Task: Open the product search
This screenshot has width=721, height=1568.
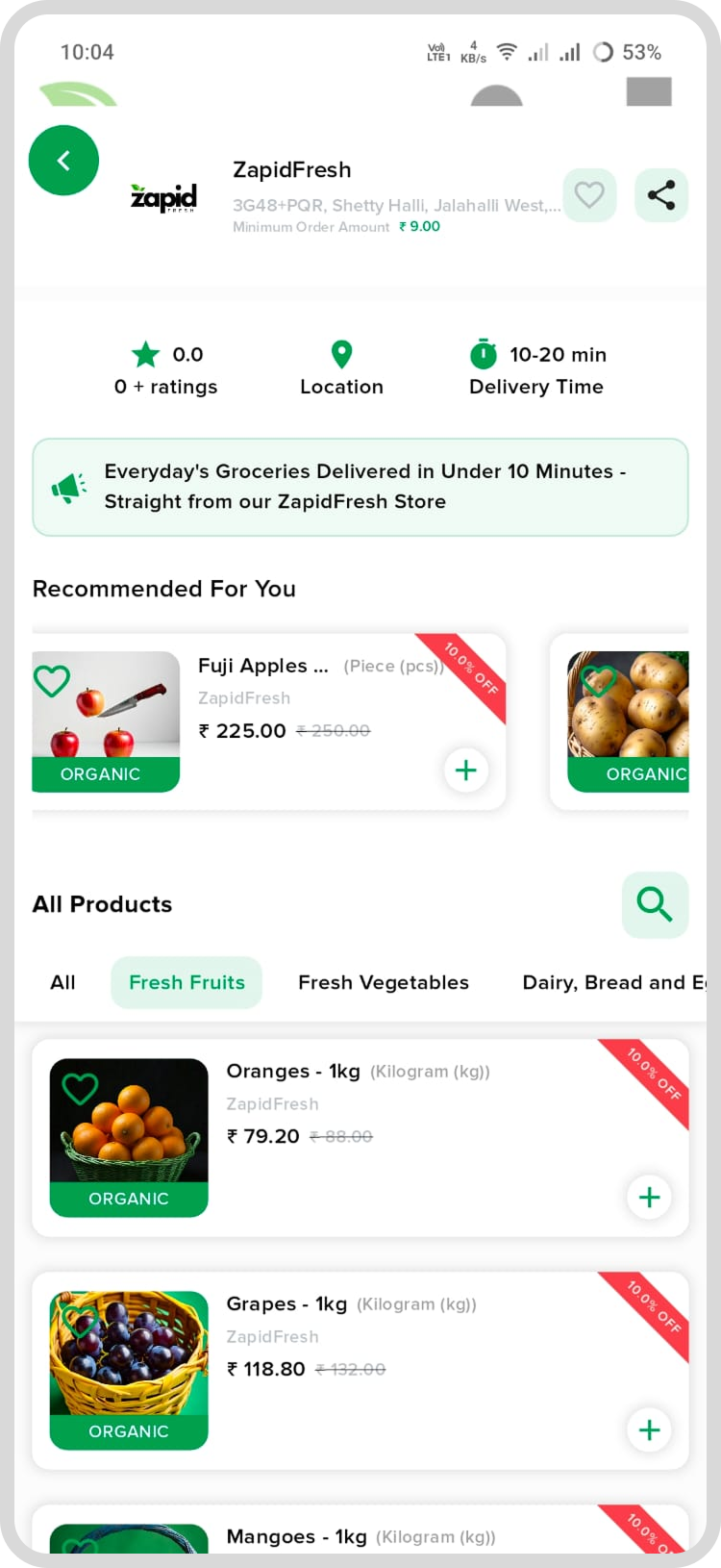Action: tap(655, 904)
